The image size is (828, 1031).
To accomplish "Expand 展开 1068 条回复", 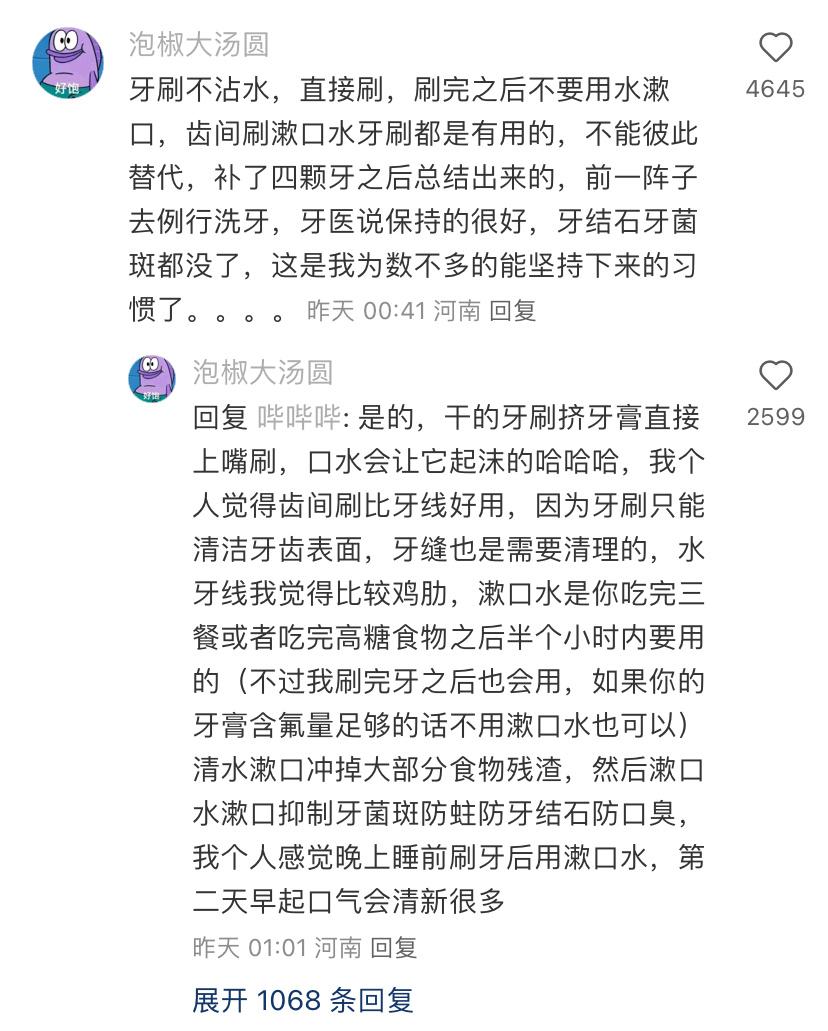I will (x=302, y=999).
